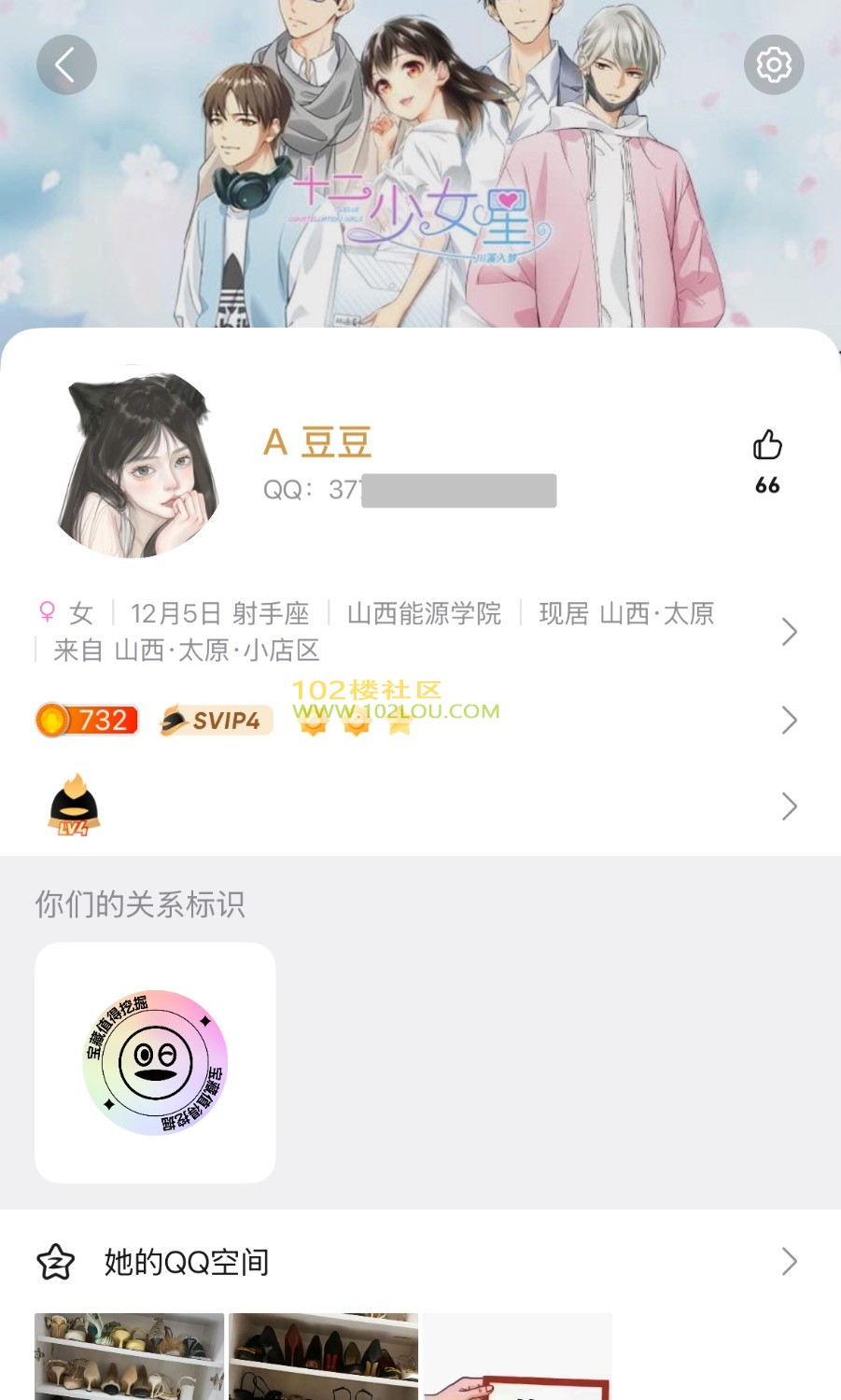Like this profile with thumbs-up
This screenshot has height=1400, width=841.
coord(767,446)
